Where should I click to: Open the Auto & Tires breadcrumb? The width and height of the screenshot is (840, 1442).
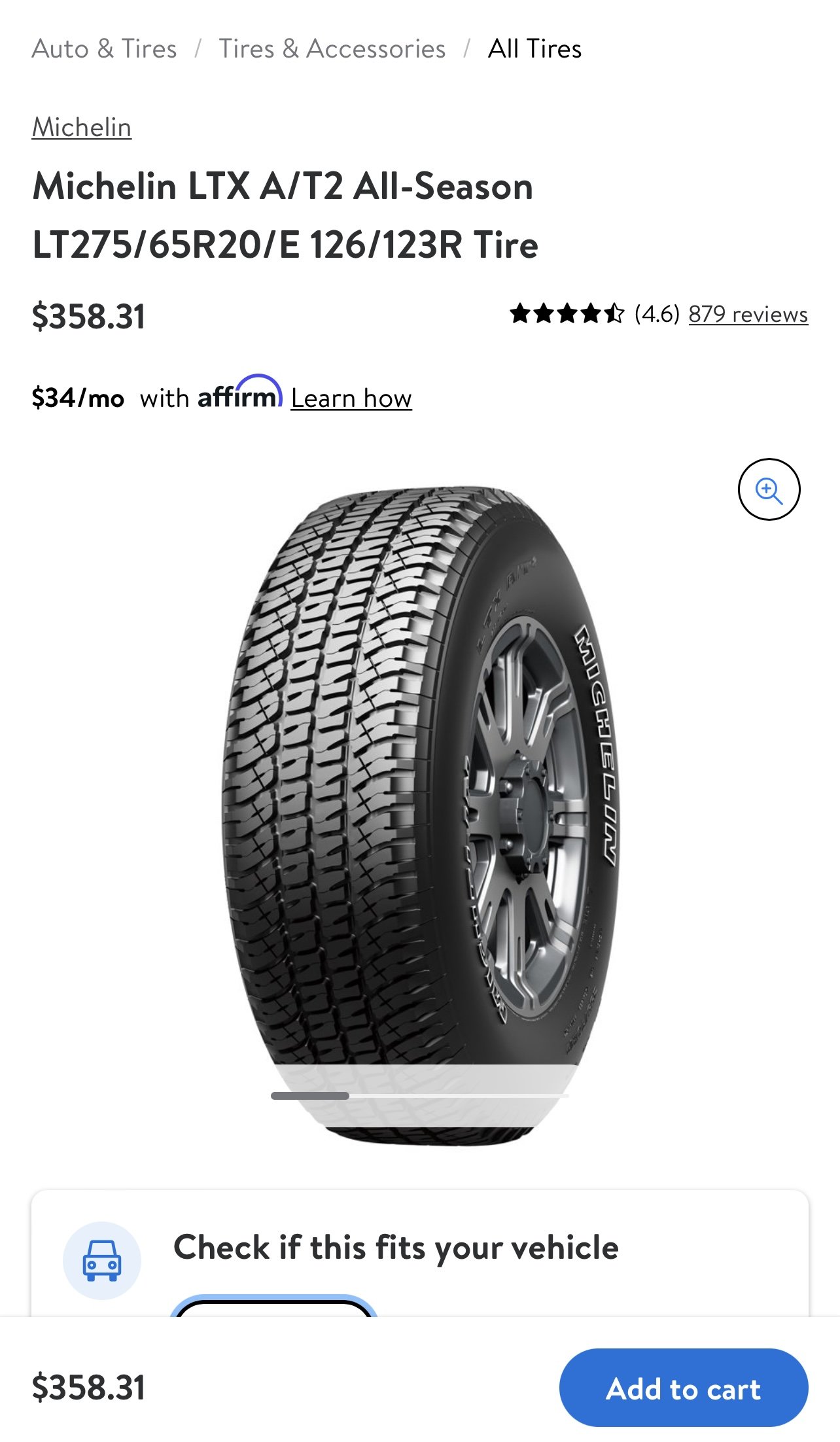104,49
